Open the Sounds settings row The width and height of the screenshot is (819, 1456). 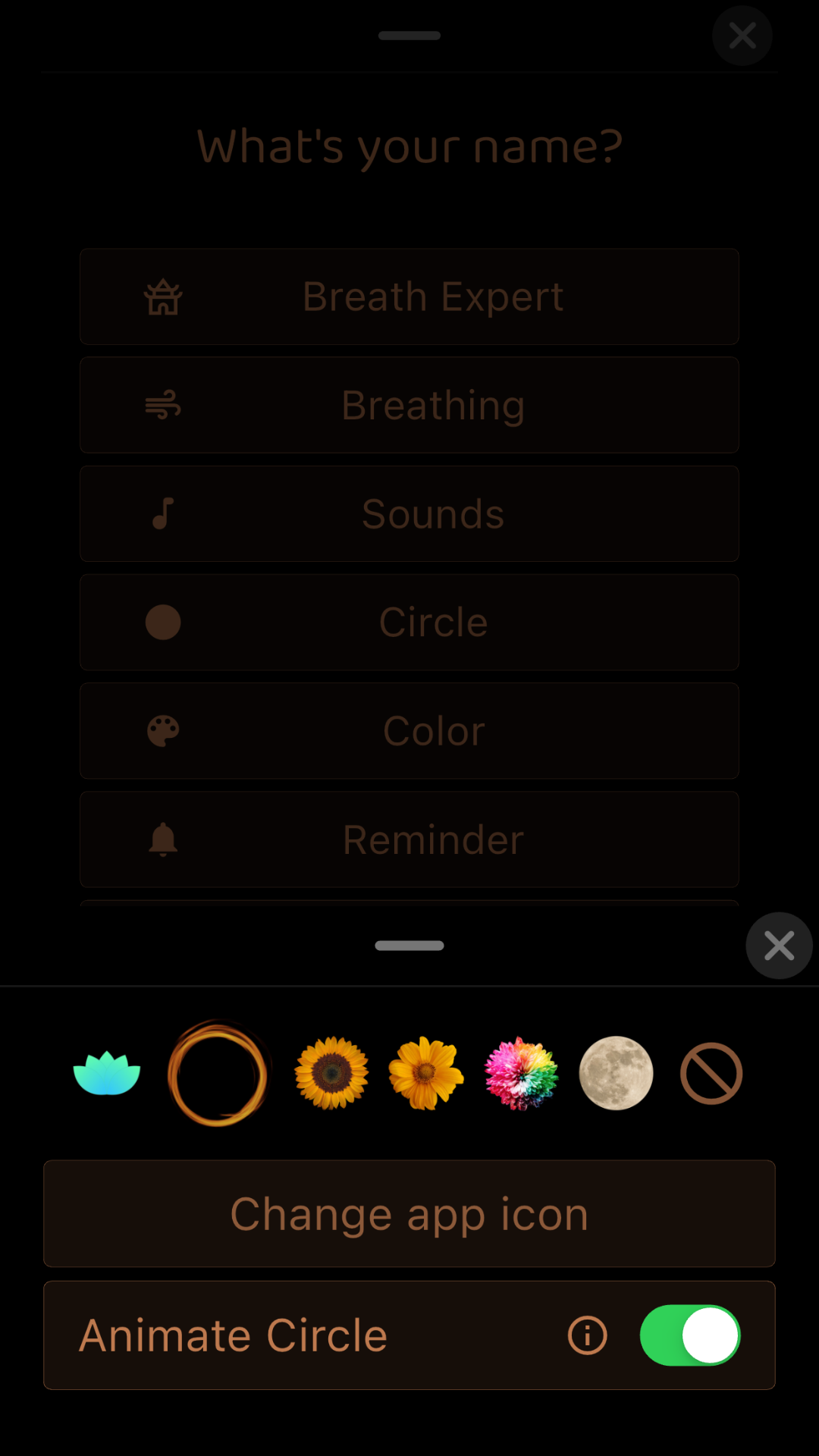[409, 513]
